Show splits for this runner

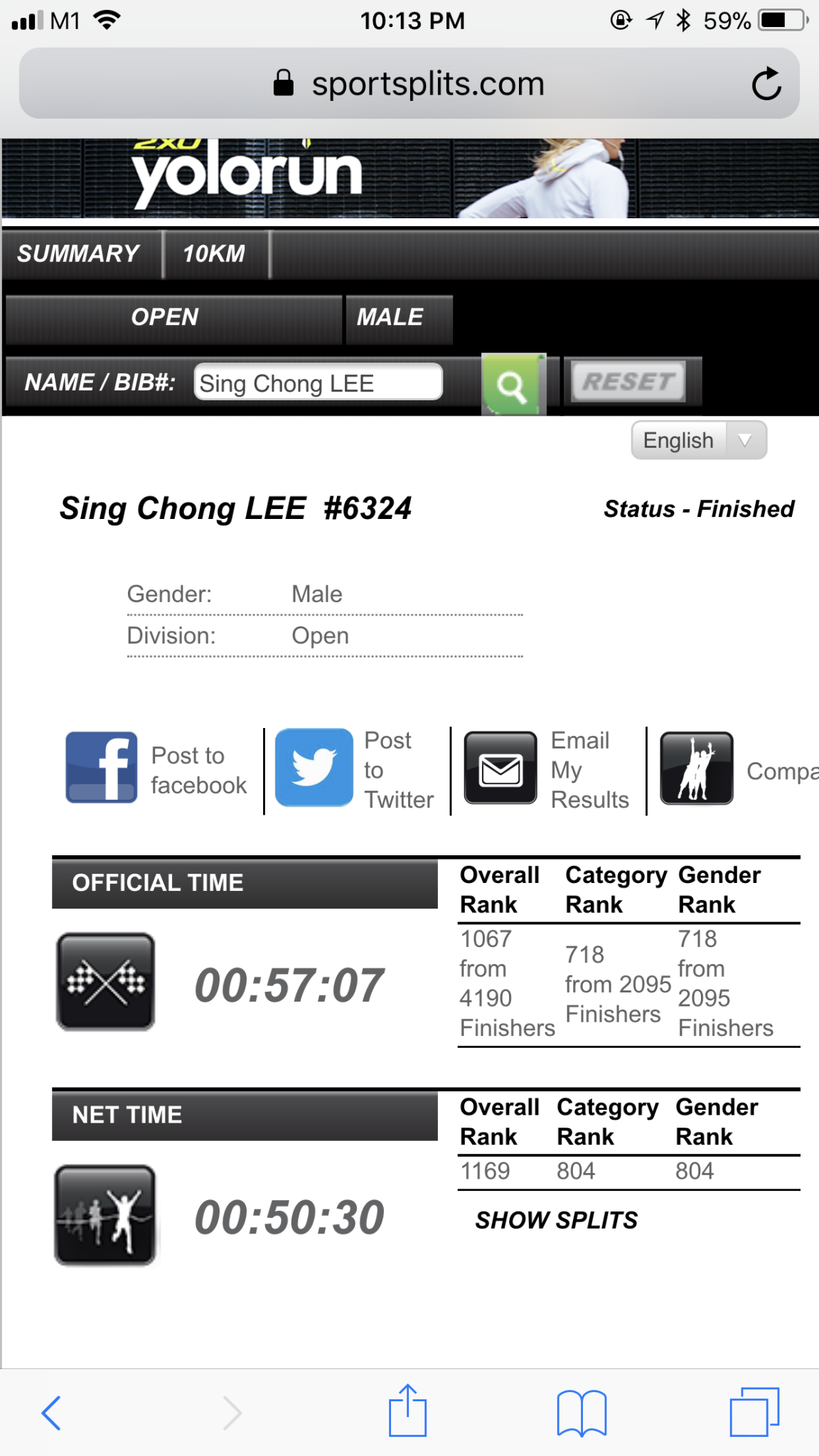[x=557, y=1220]
